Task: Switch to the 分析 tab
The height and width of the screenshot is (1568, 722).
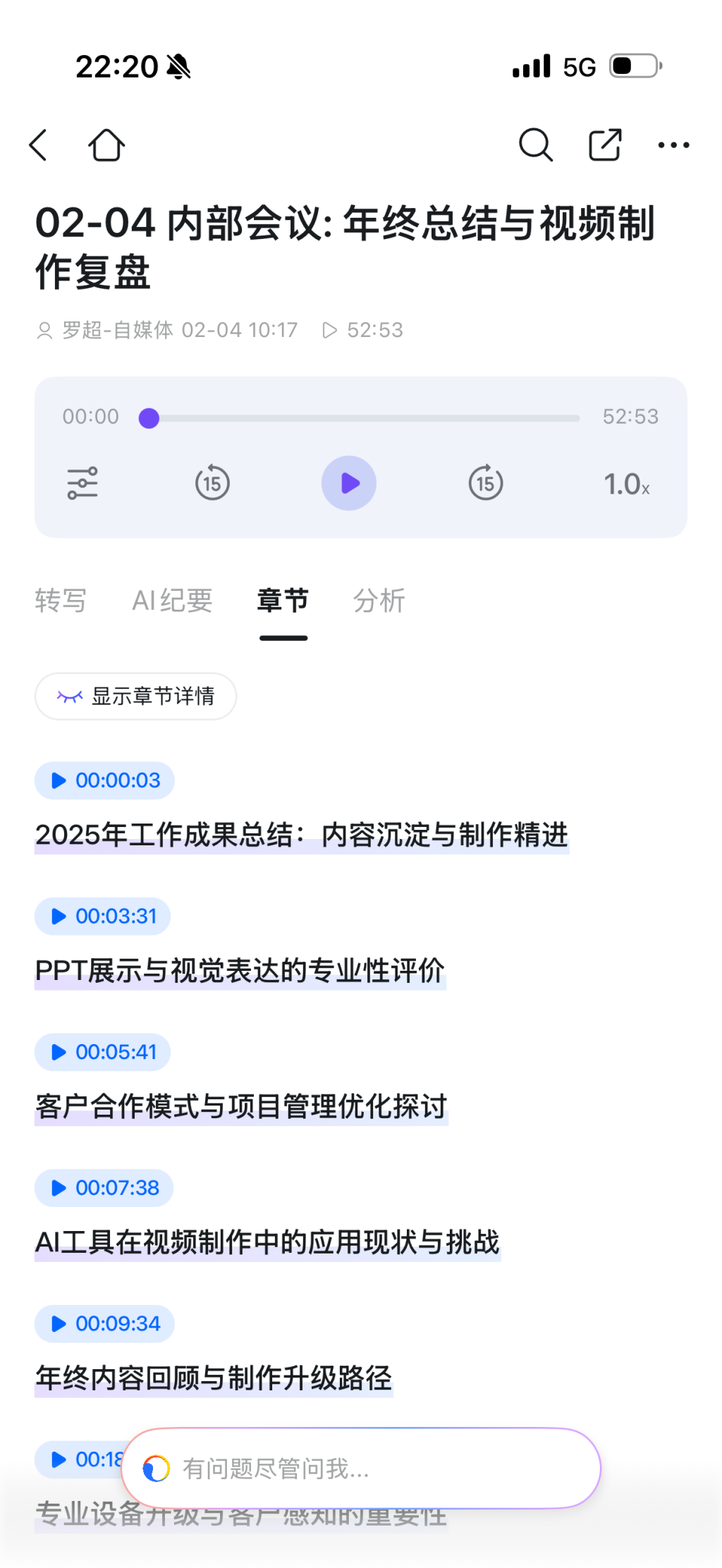Action: 379,601
